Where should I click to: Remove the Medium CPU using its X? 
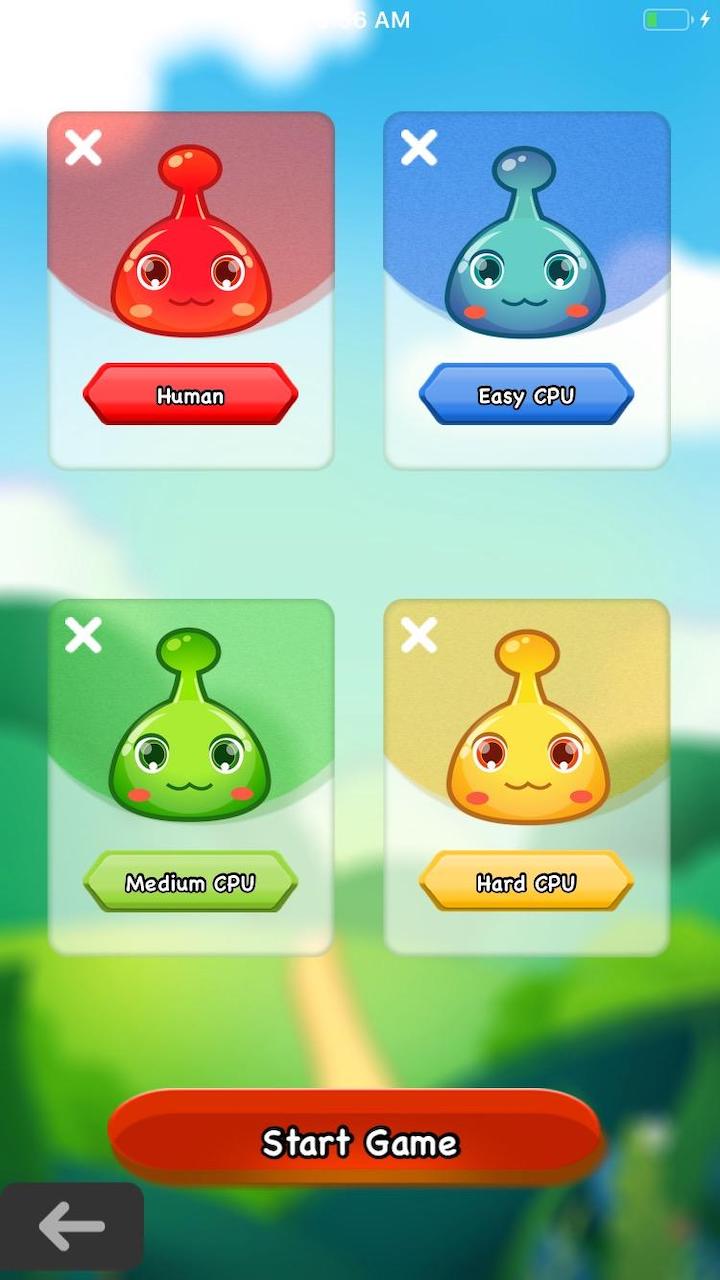(82, 635)
